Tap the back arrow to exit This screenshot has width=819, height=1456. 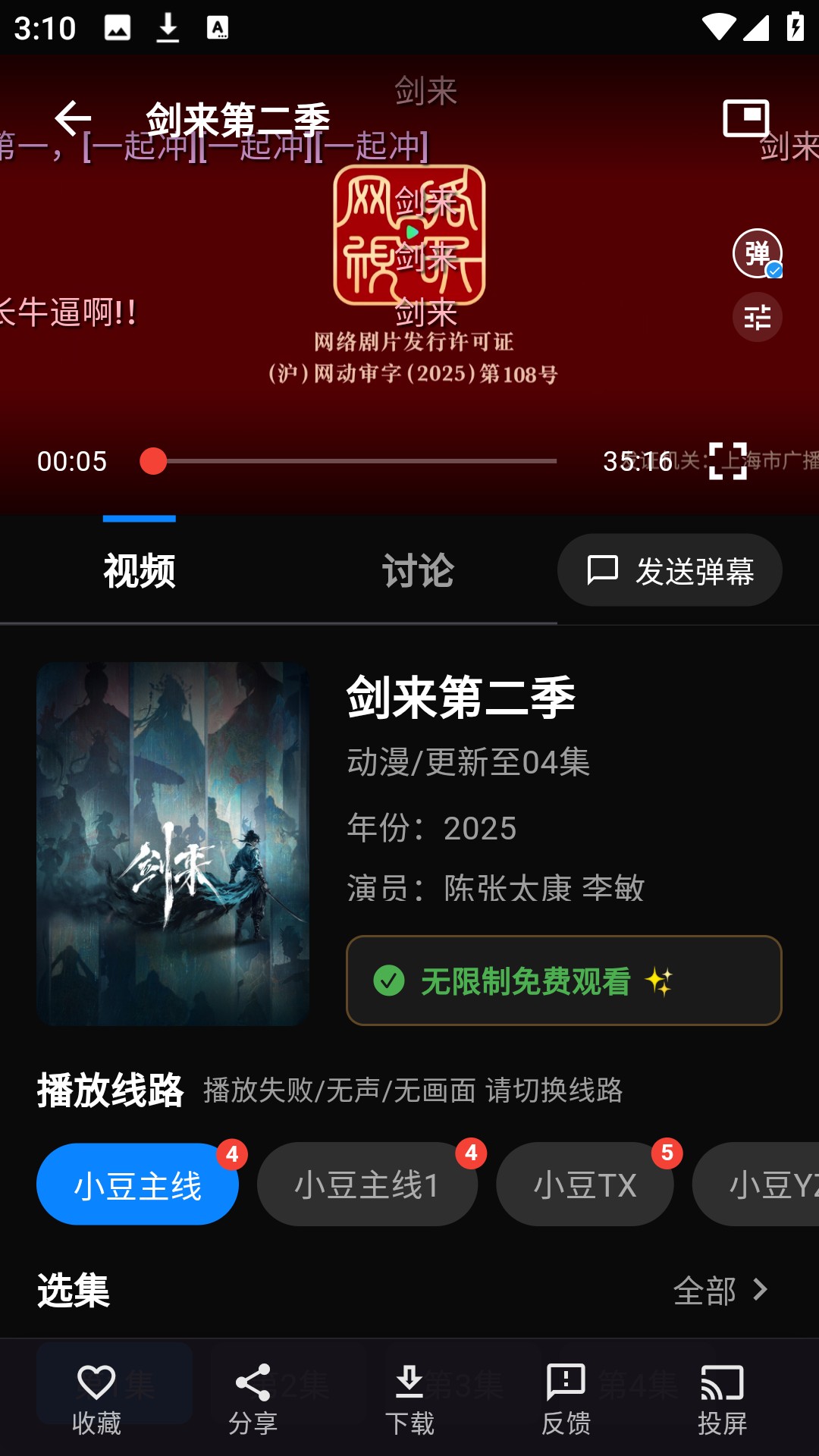coord(74,118)
